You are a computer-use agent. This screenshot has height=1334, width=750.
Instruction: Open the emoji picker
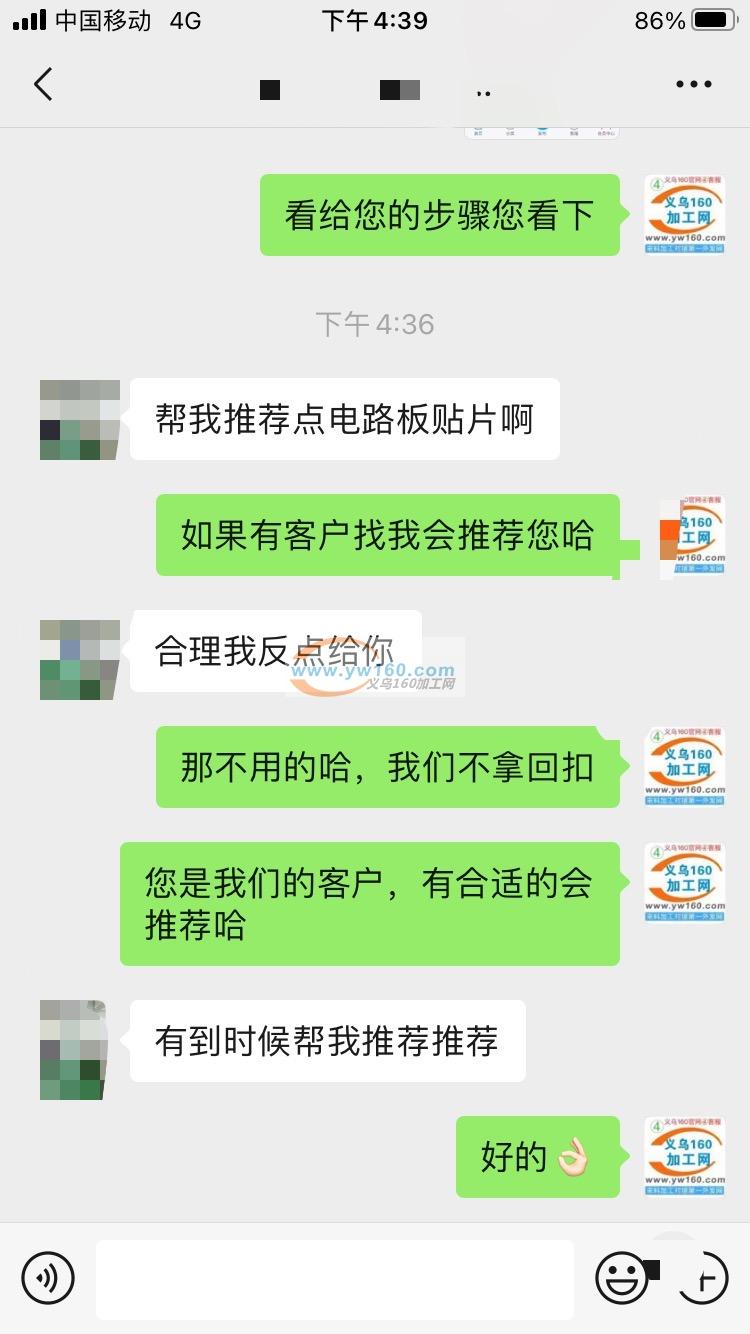[x=622, y=1277]
